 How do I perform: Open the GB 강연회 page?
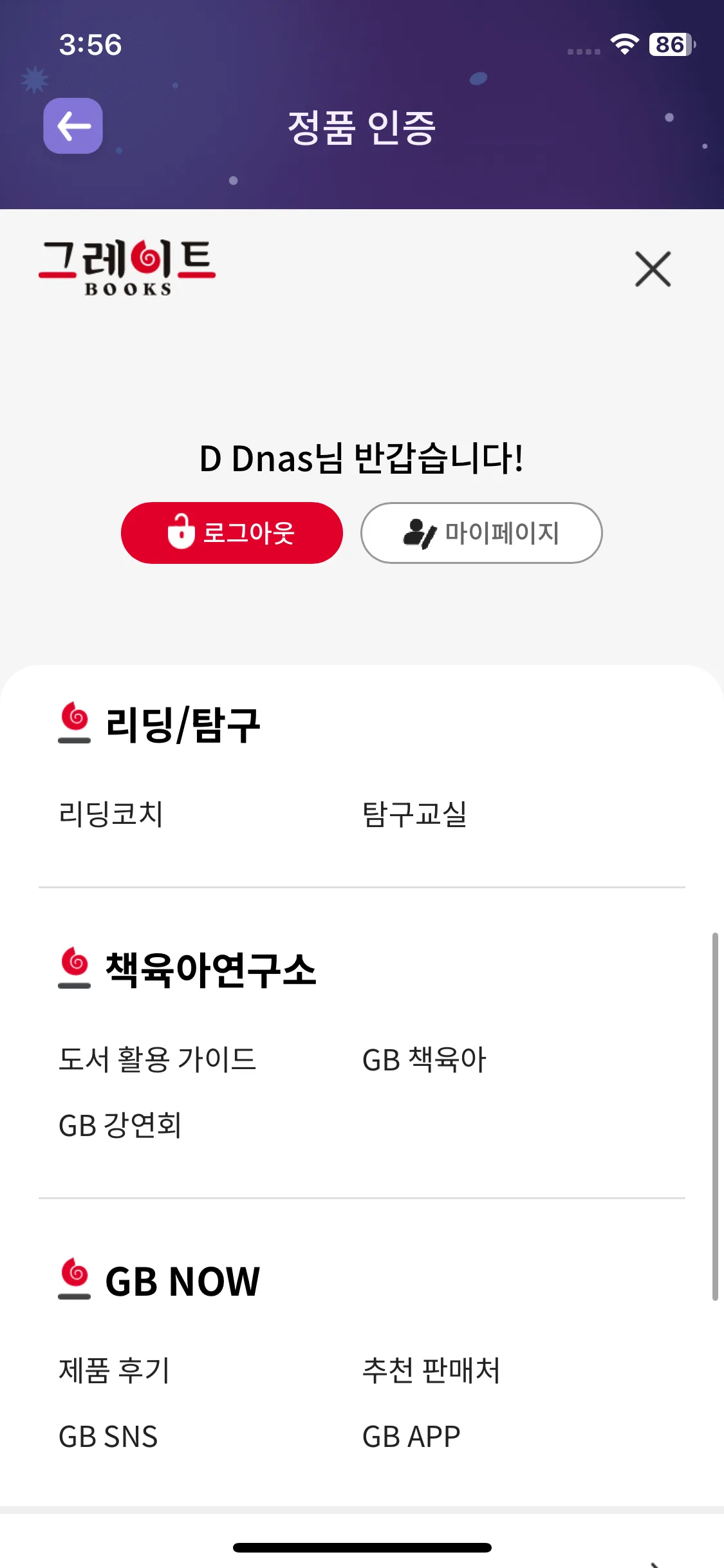[x=120, y=1125]
